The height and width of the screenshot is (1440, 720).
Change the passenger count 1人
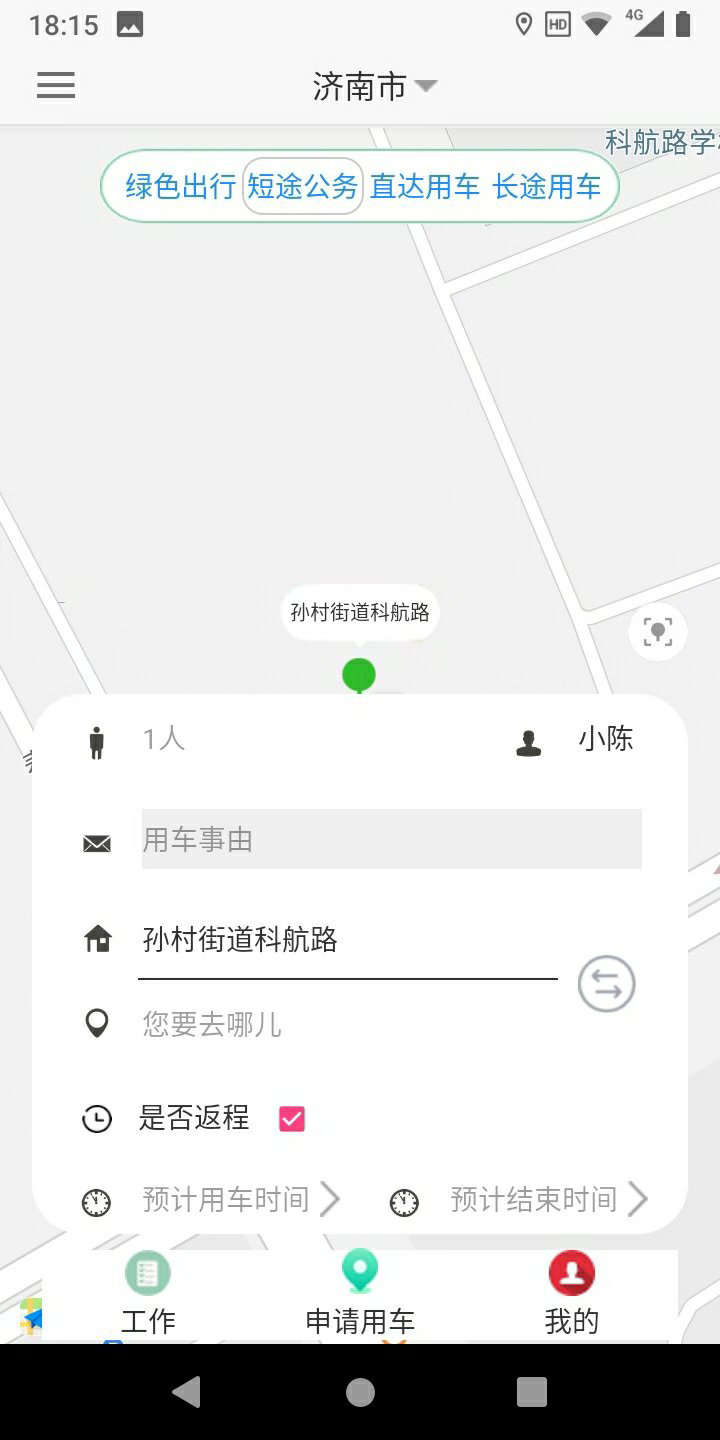(x=164, y=740)
